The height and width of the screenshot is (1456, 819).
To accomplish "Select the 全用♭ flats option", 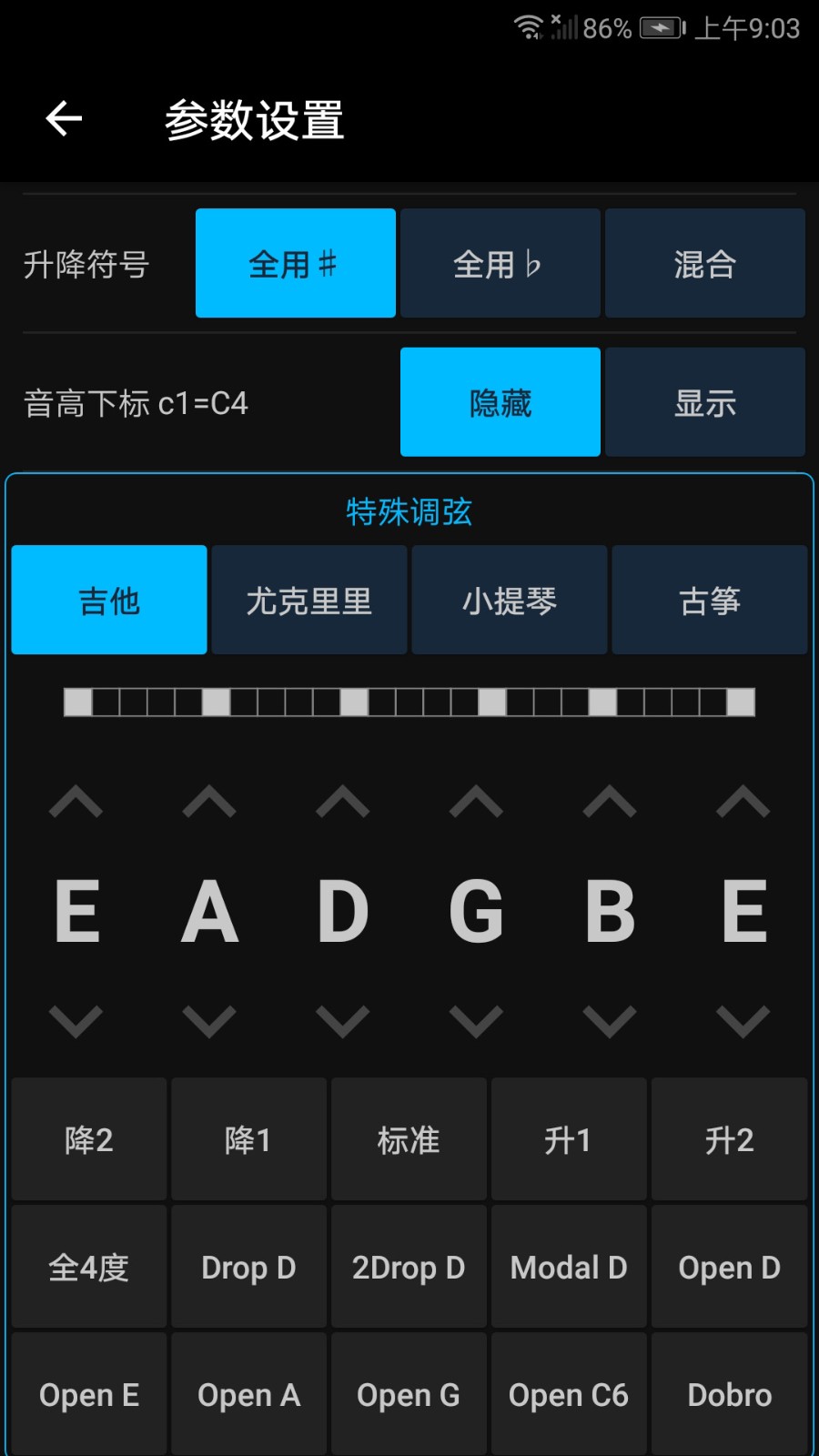I will [x=500, y=263].
